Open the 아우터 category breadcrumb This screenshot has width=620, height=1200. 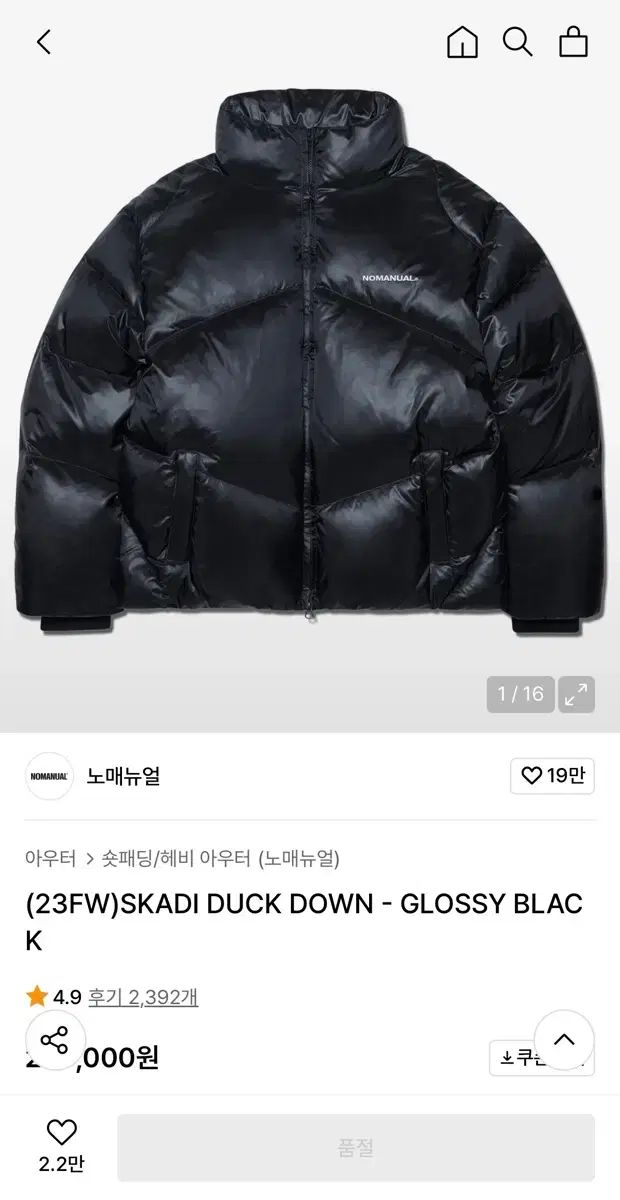[51, 858]
